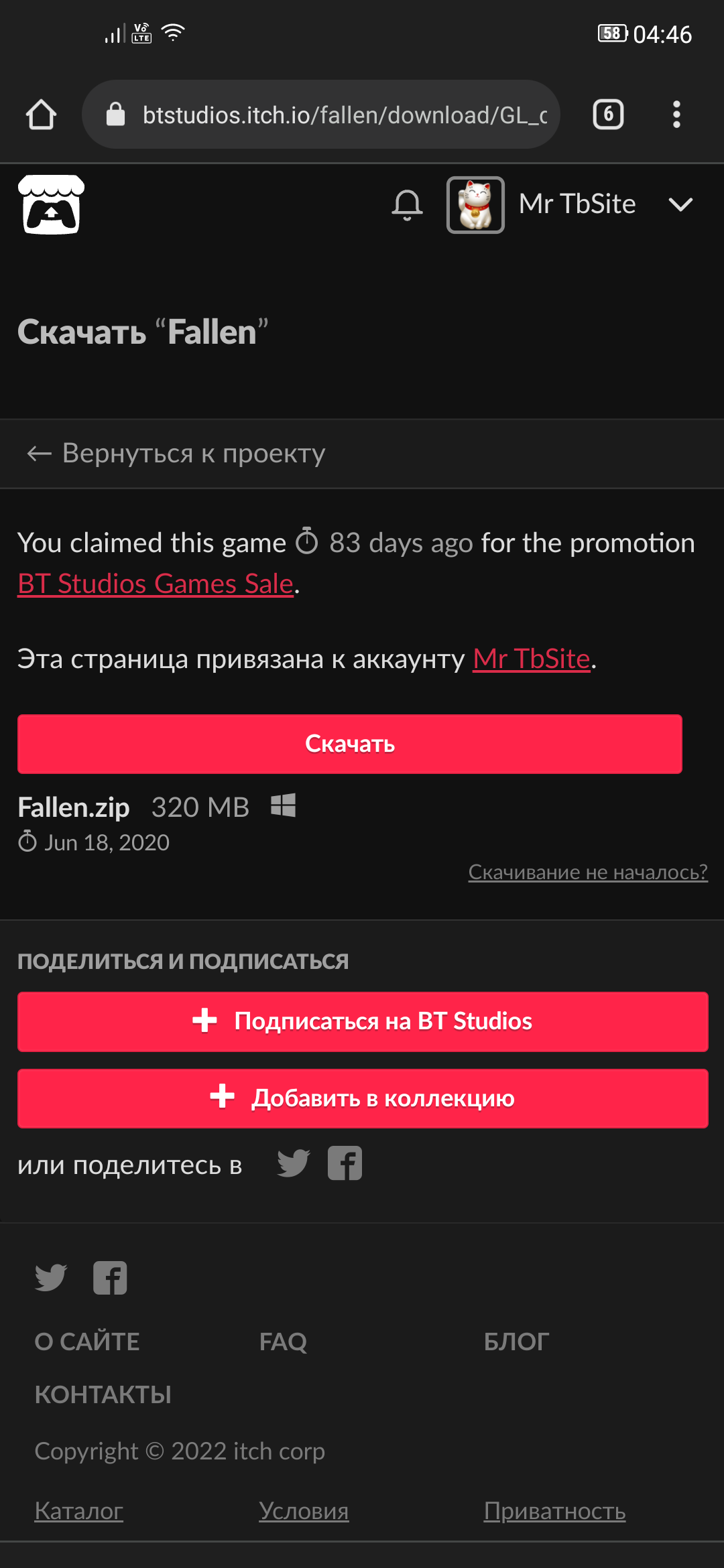Share to Twitter beside или поделитесь в
This screenshot has width=724, height=1568.
[x=294, y=1163]
